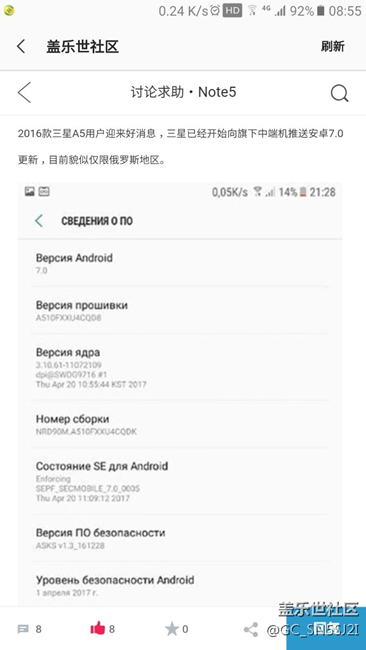This screenshot has width=366, height=650.
Task: Tap the 刷新 refresh button
Action: click(x=332, y=46)
